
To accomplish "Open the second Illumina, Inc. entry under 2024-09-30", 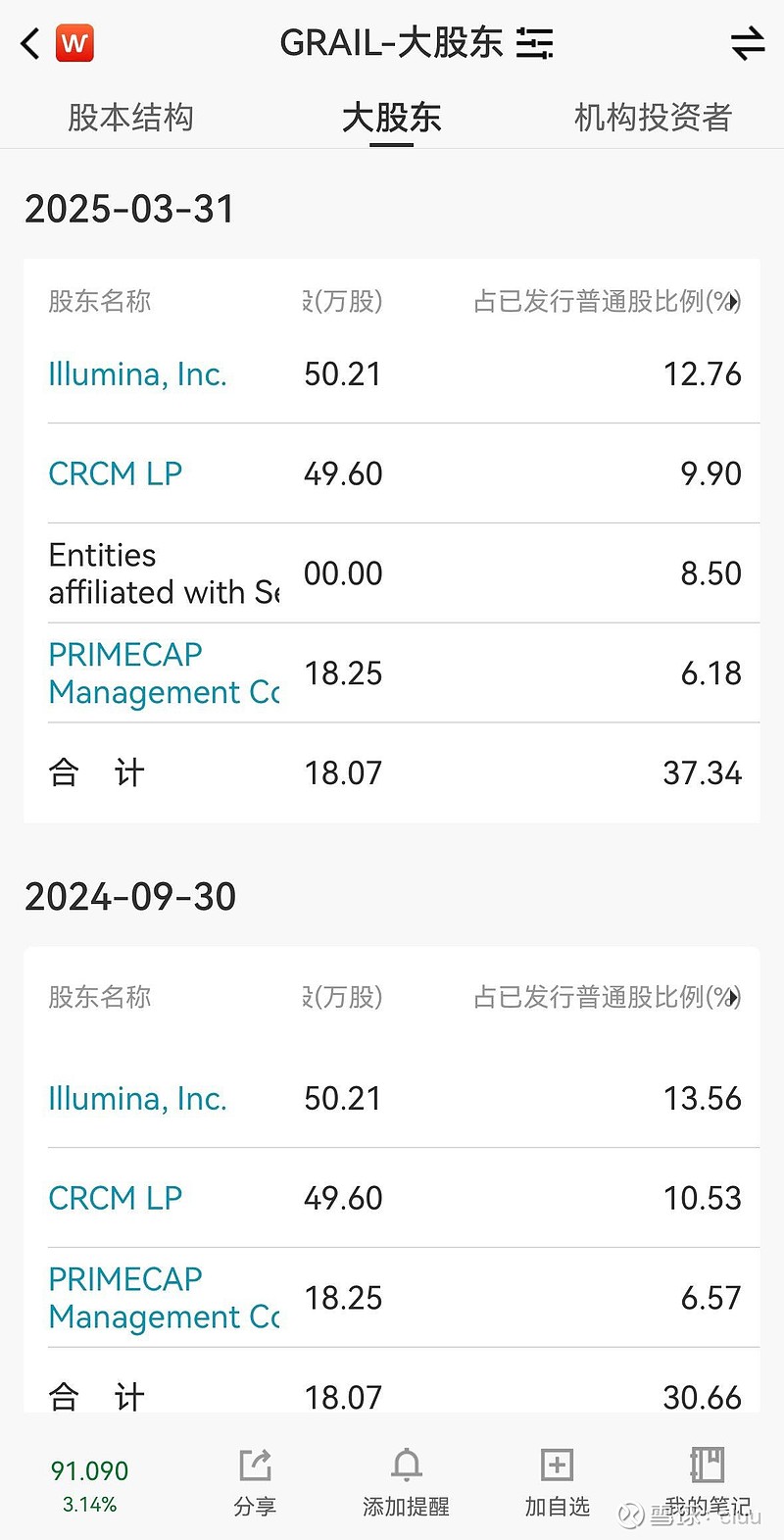I will (x=137, y=1098).
